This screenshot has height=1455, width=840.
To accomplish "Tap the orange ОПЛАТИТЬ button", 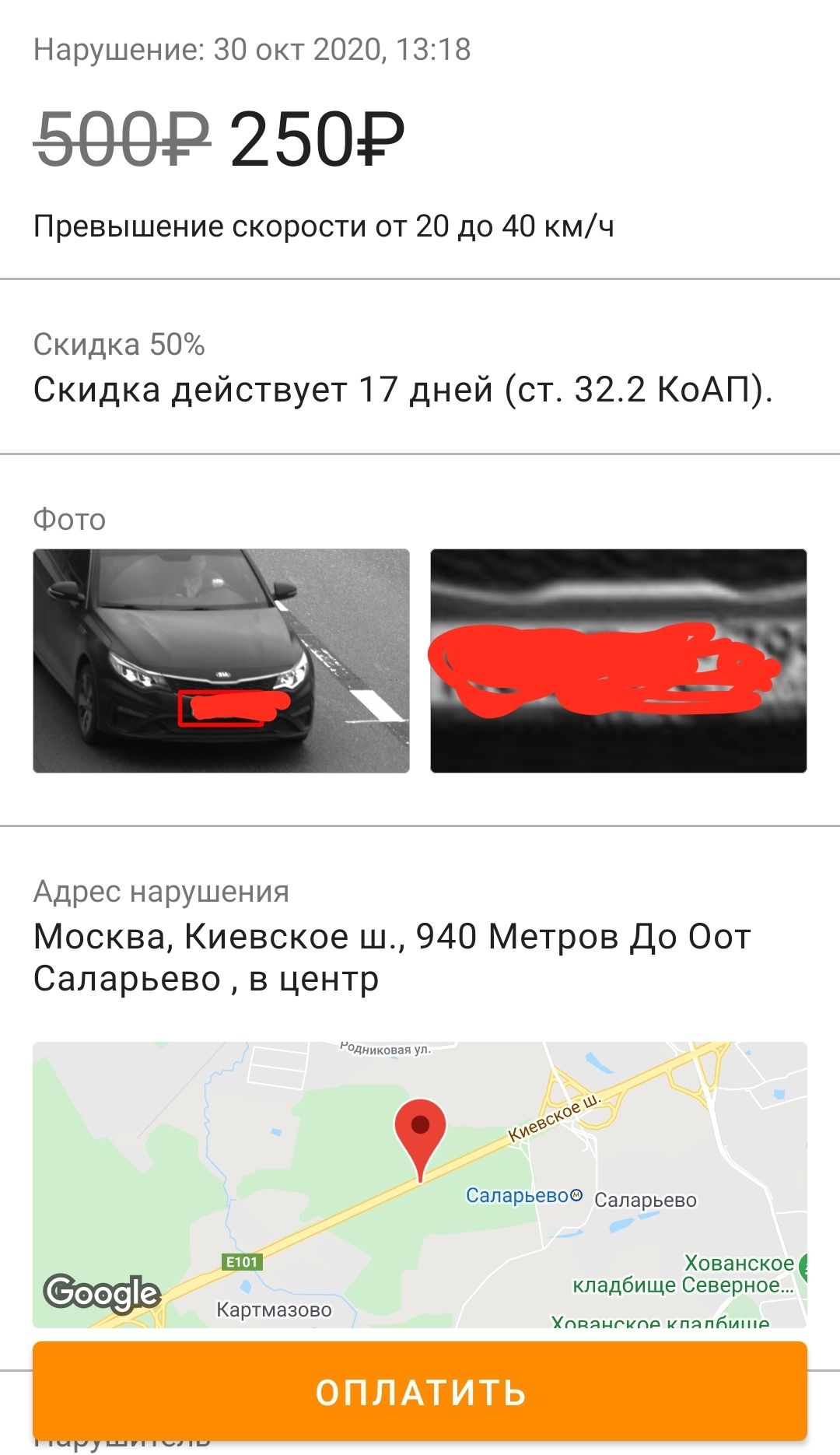I will (x=420, y=1392).
